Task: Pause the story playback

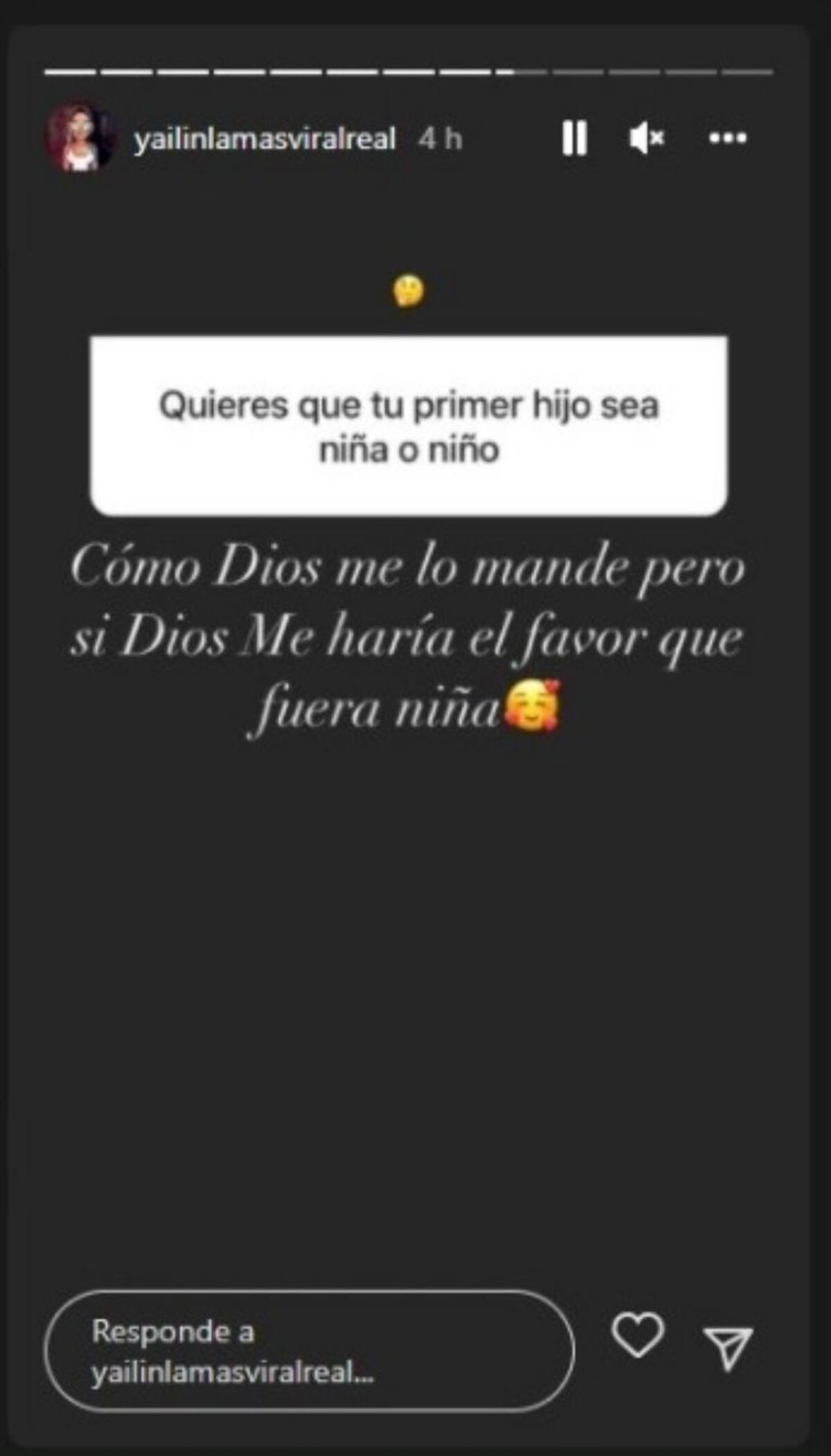Action: 574,138
